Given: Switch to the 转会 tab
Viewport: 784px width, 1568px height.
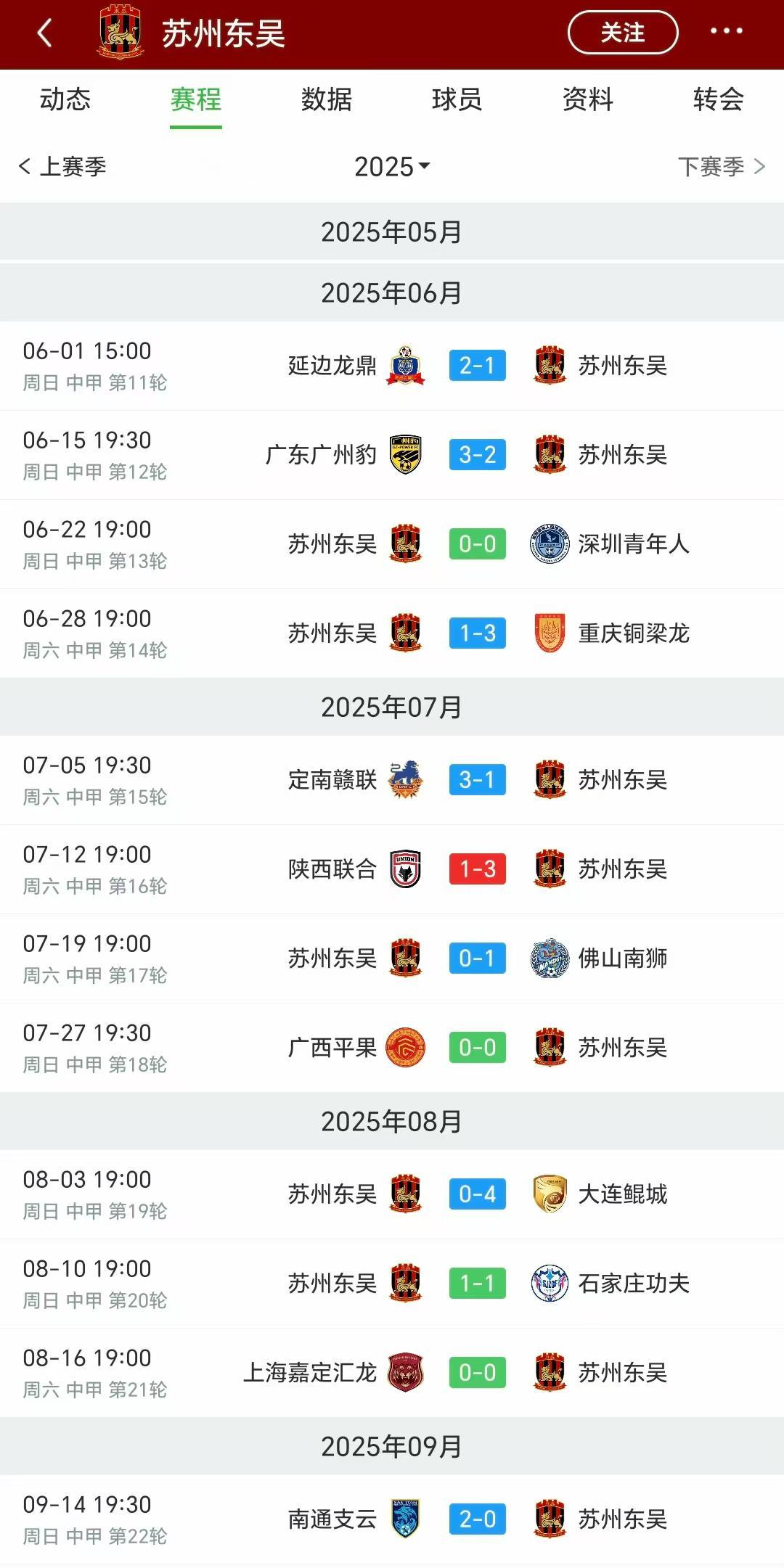Looking at the screenshot, I should 718,99.
